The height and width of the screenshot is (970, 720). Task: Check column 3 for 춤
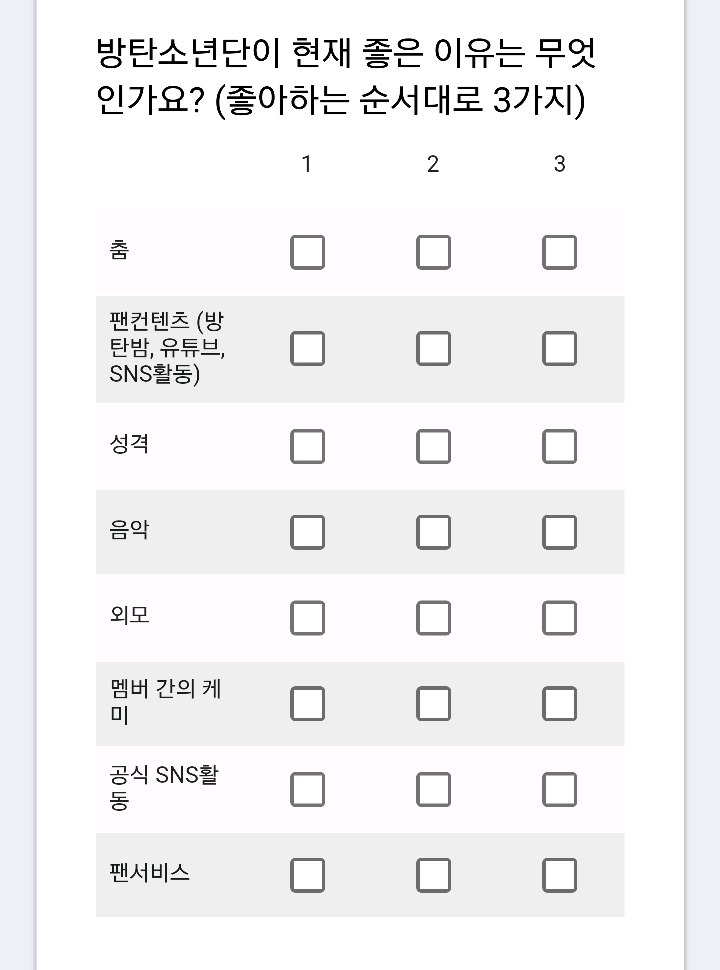559,252
